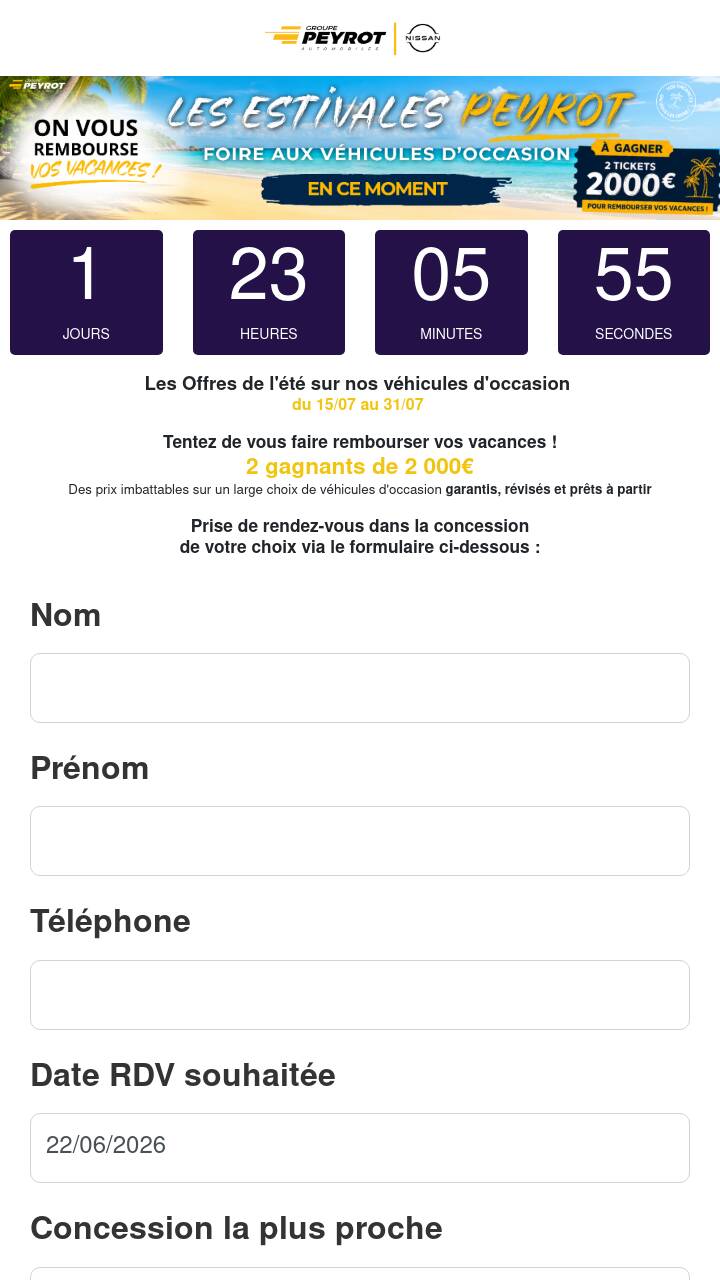Tap the Nom input field
This screenshot has height=1280, width=720.
point(360,688)
